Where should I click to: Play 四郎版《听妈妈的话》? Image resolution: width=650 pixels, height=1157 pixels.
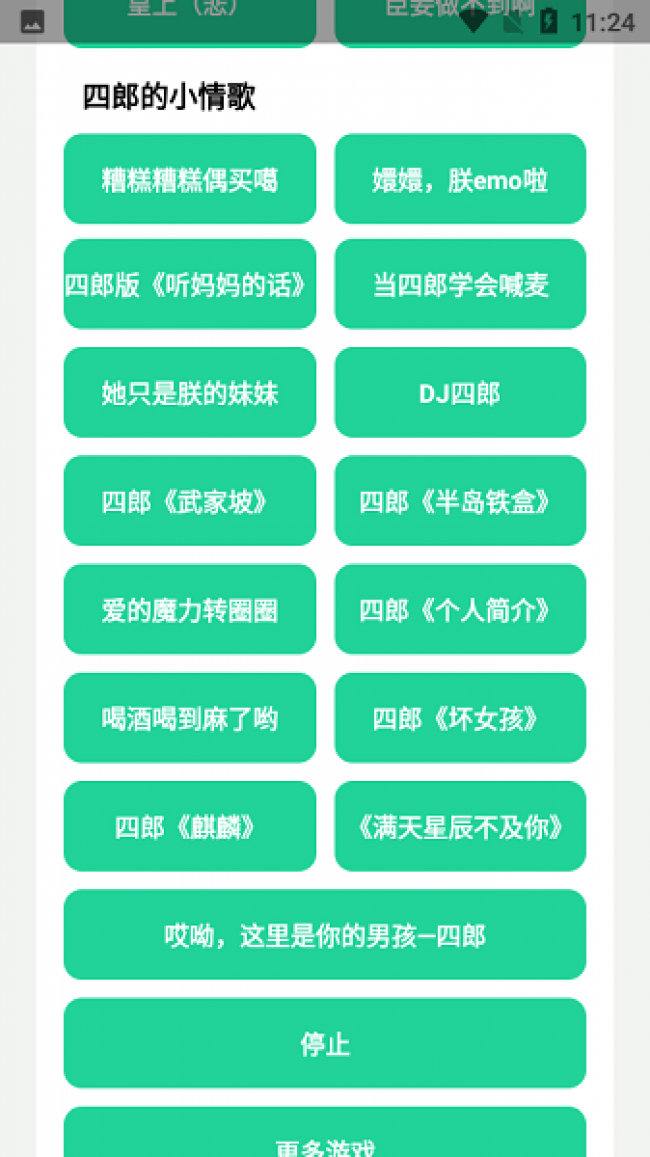click(x=190, y=284)
